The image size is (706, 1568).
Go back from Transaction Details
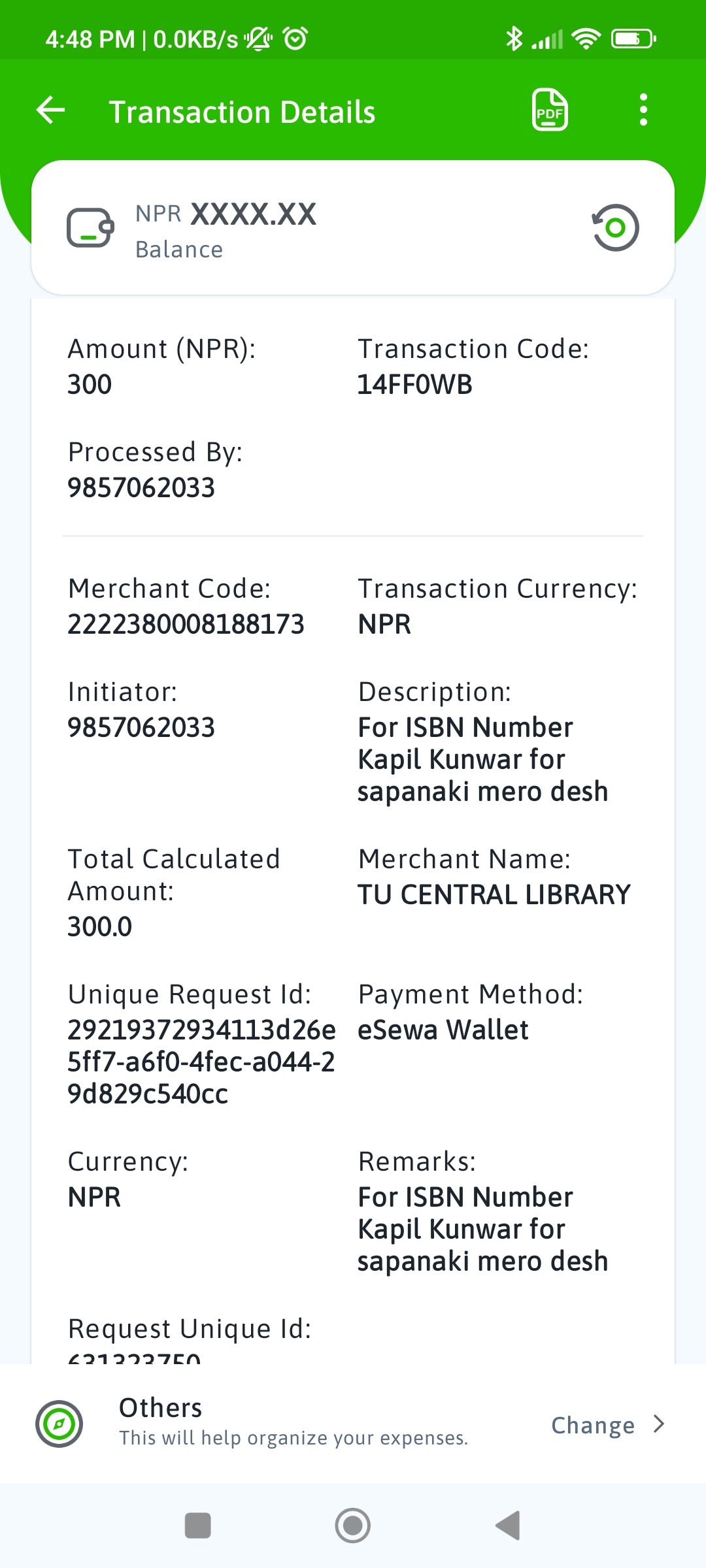[x=51, y=110]
